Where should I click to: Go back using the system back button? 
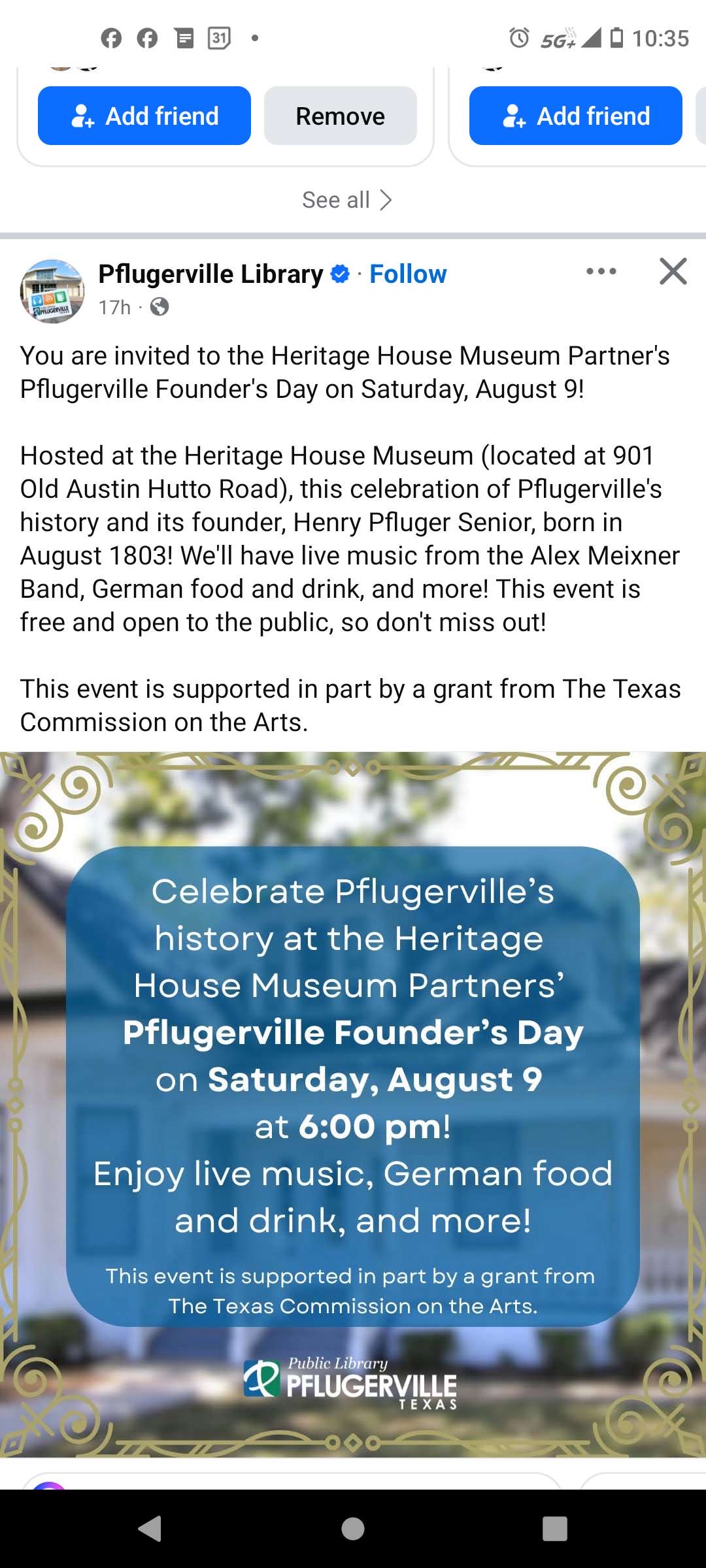click(151, 1529)
